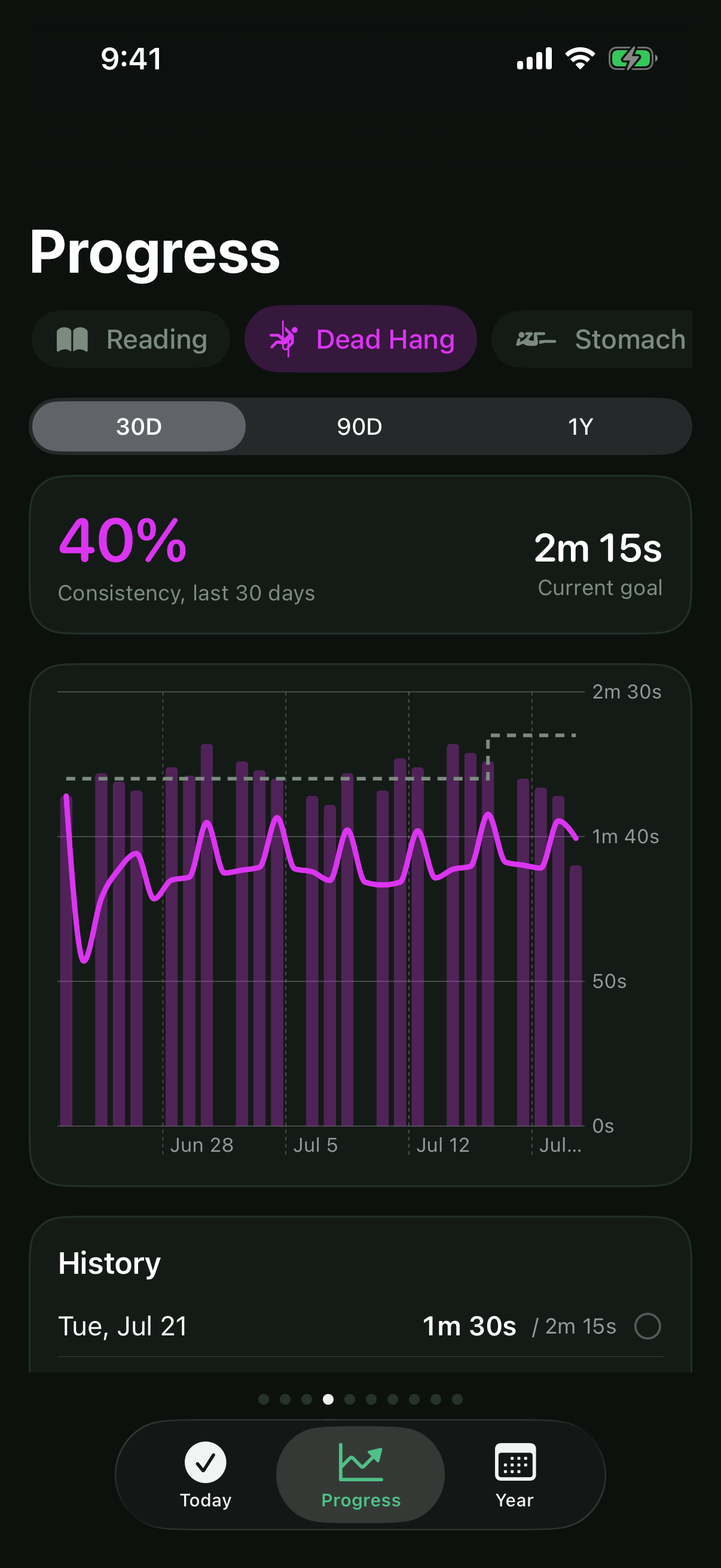Switch to the 30D range
Screen dimensions: 721x1568
139,427
